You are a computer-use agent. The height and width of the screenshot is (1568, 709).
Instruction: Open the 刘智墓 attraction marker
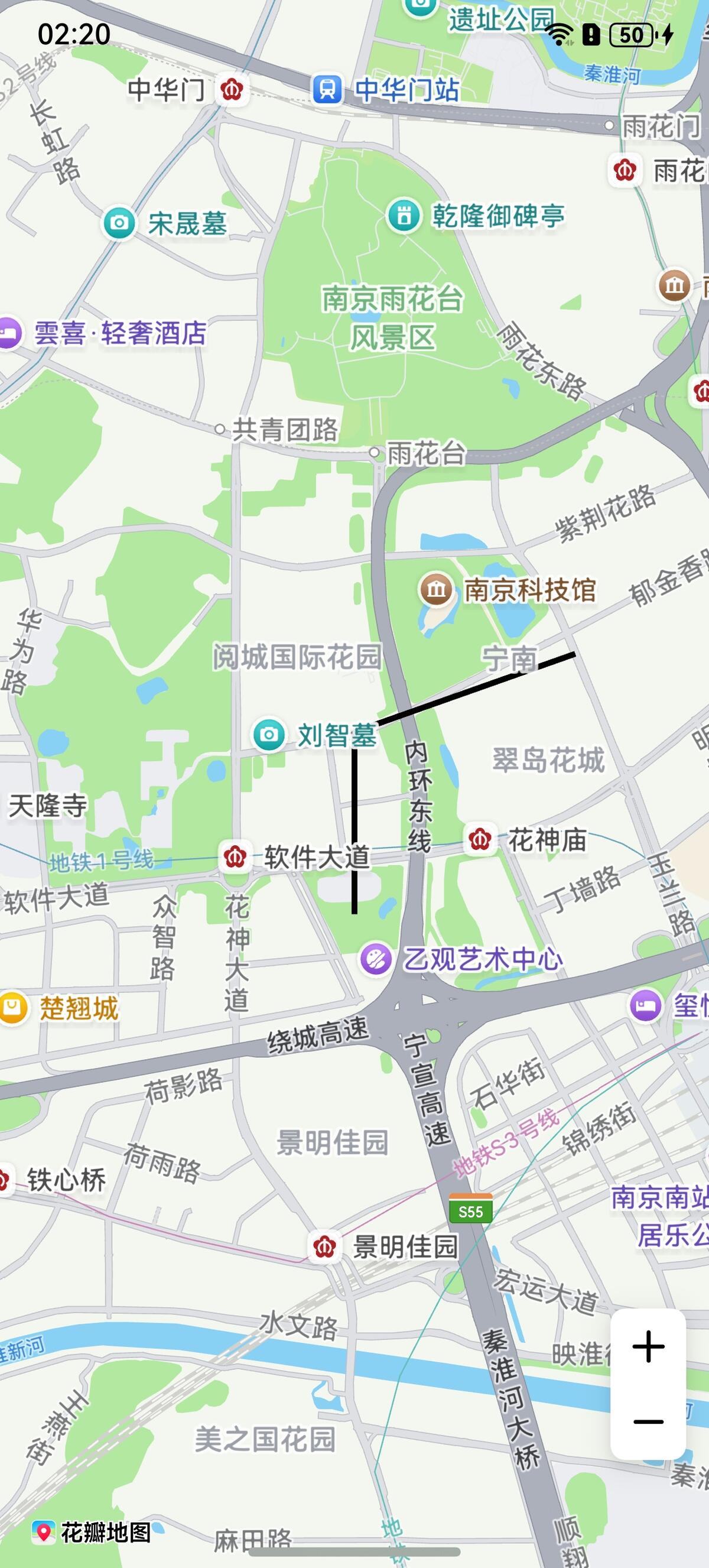268,735
